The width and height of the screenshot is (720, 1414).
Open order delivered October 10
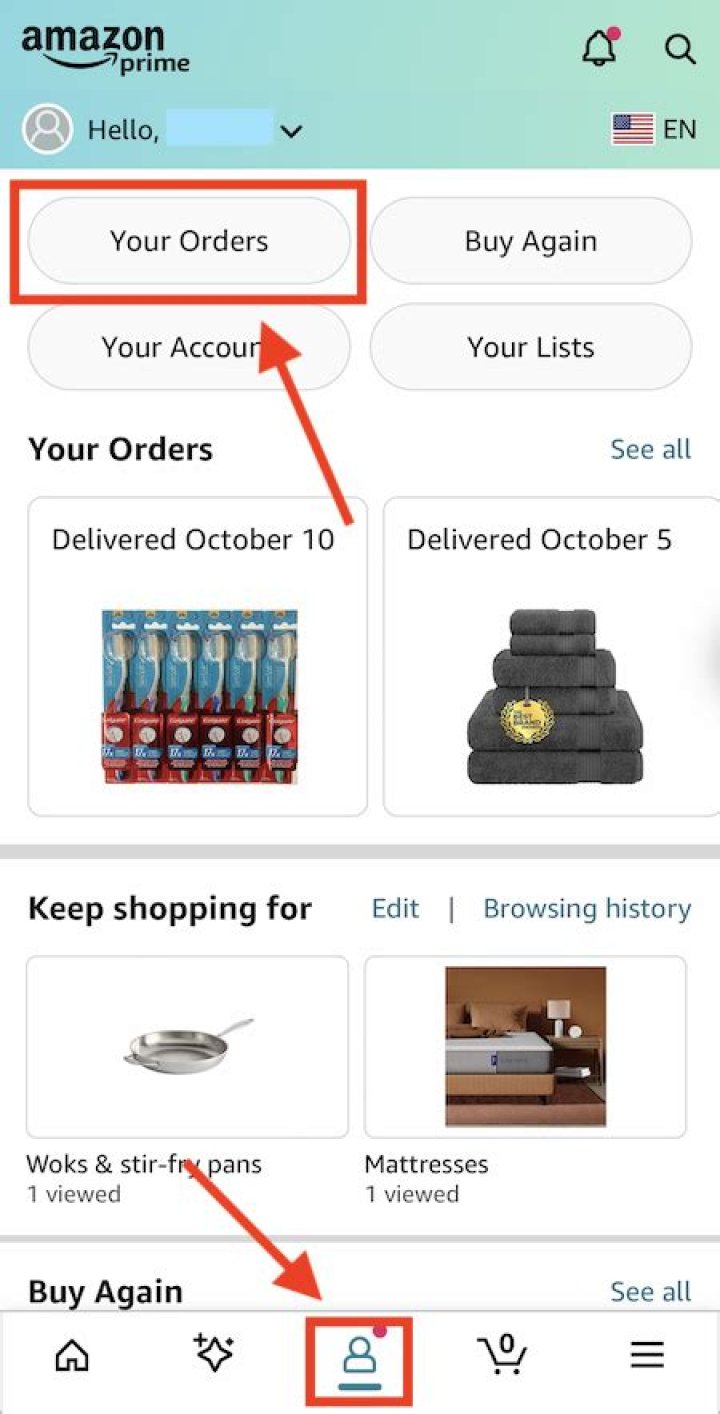(197, 656)
